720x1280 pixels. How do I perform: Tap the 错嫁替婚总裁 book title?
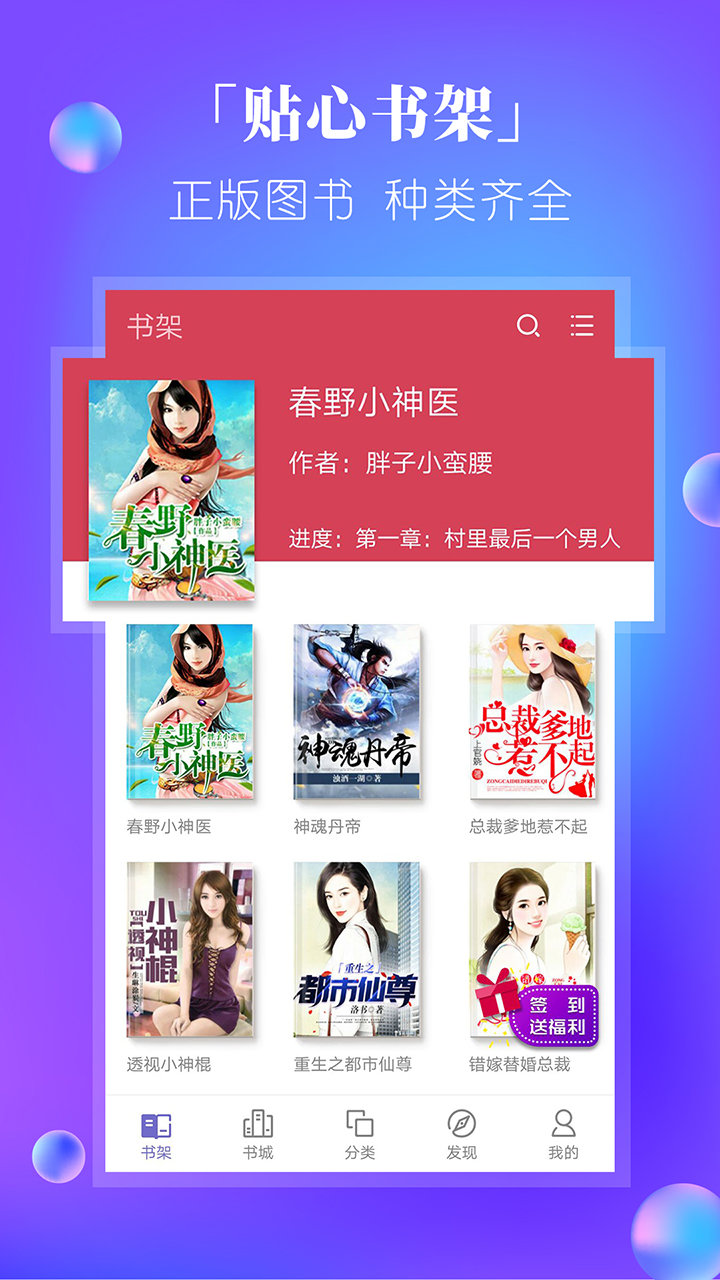coord(520,1061)
